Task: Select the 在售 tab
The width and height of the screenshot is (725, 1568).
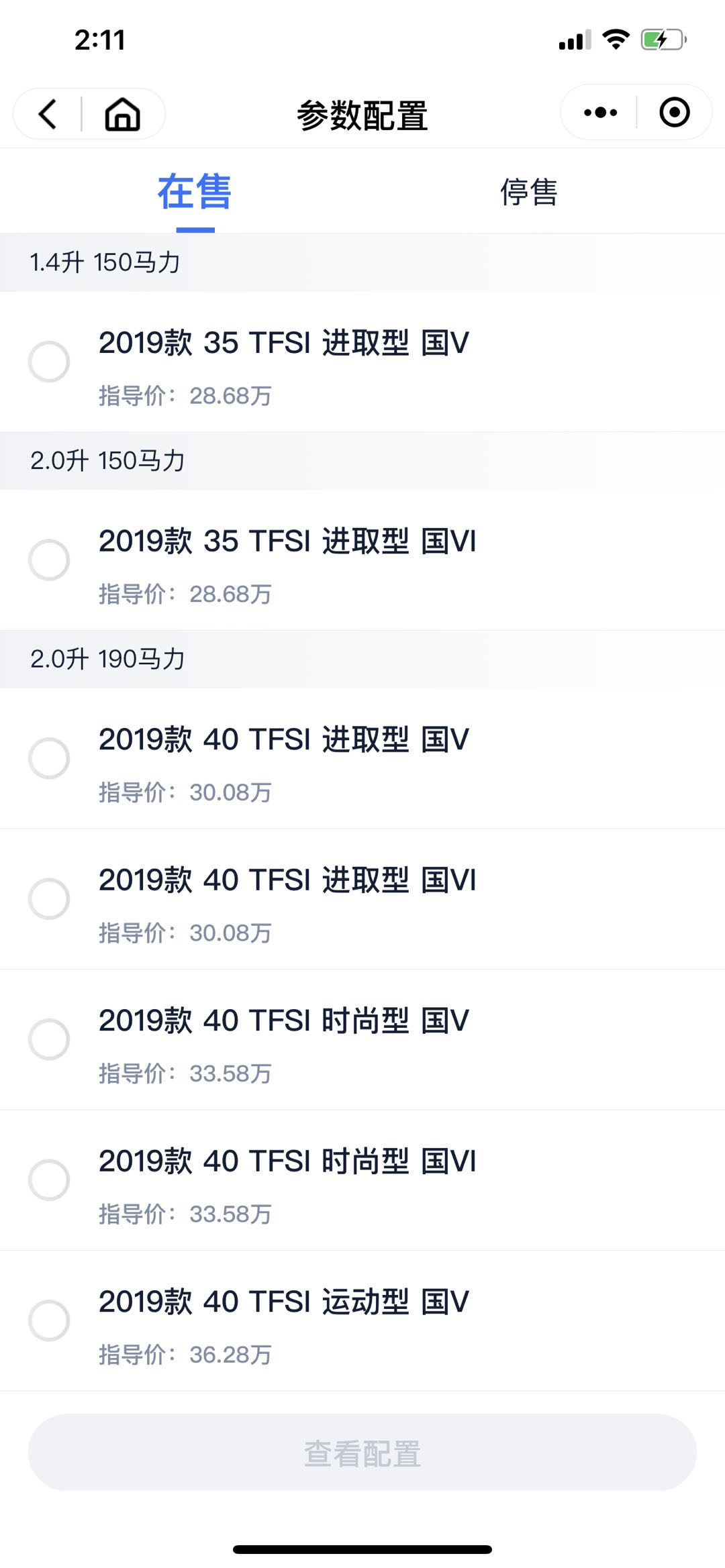Action: [195, 193]
